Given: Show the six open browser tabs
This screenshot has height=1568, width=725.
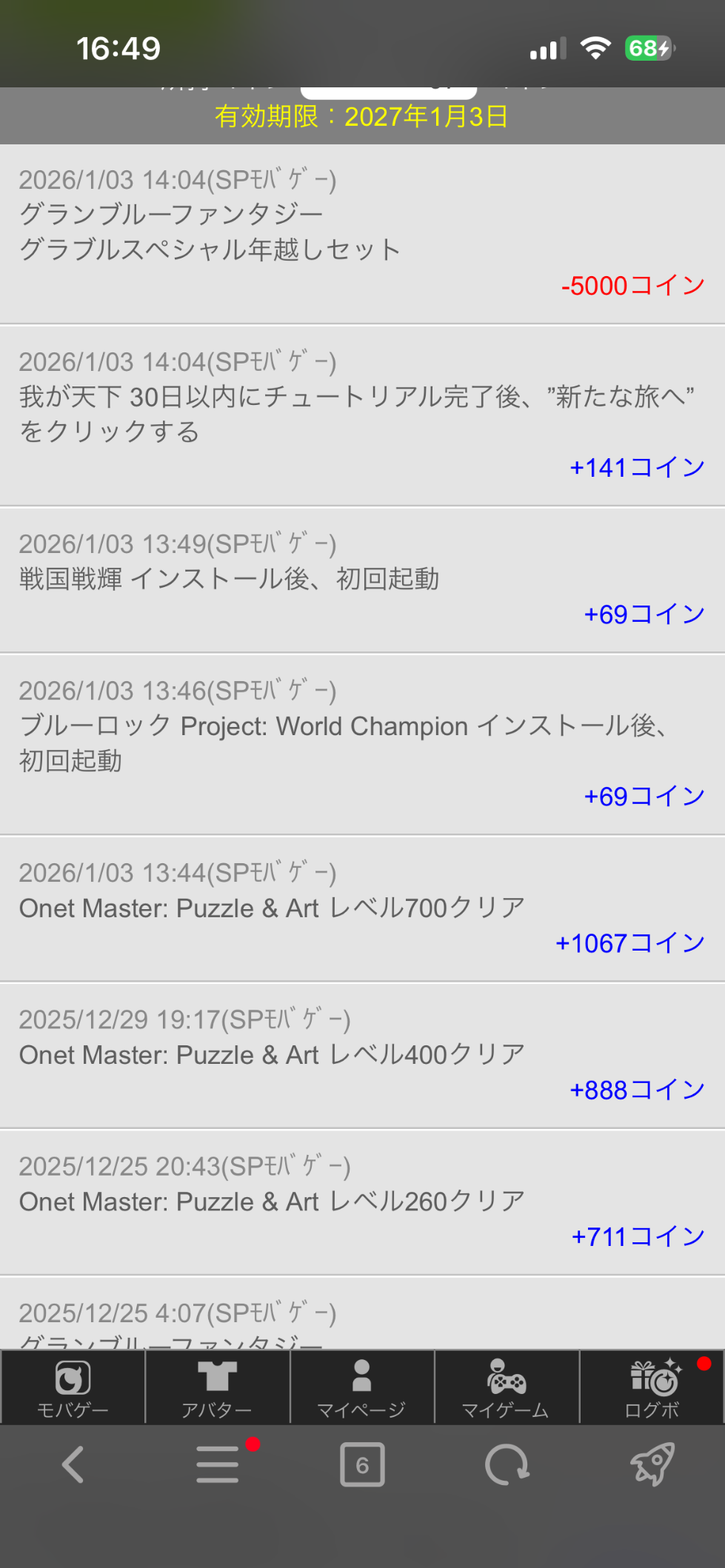Looking at the screenshot, I should pos(362,1464).
